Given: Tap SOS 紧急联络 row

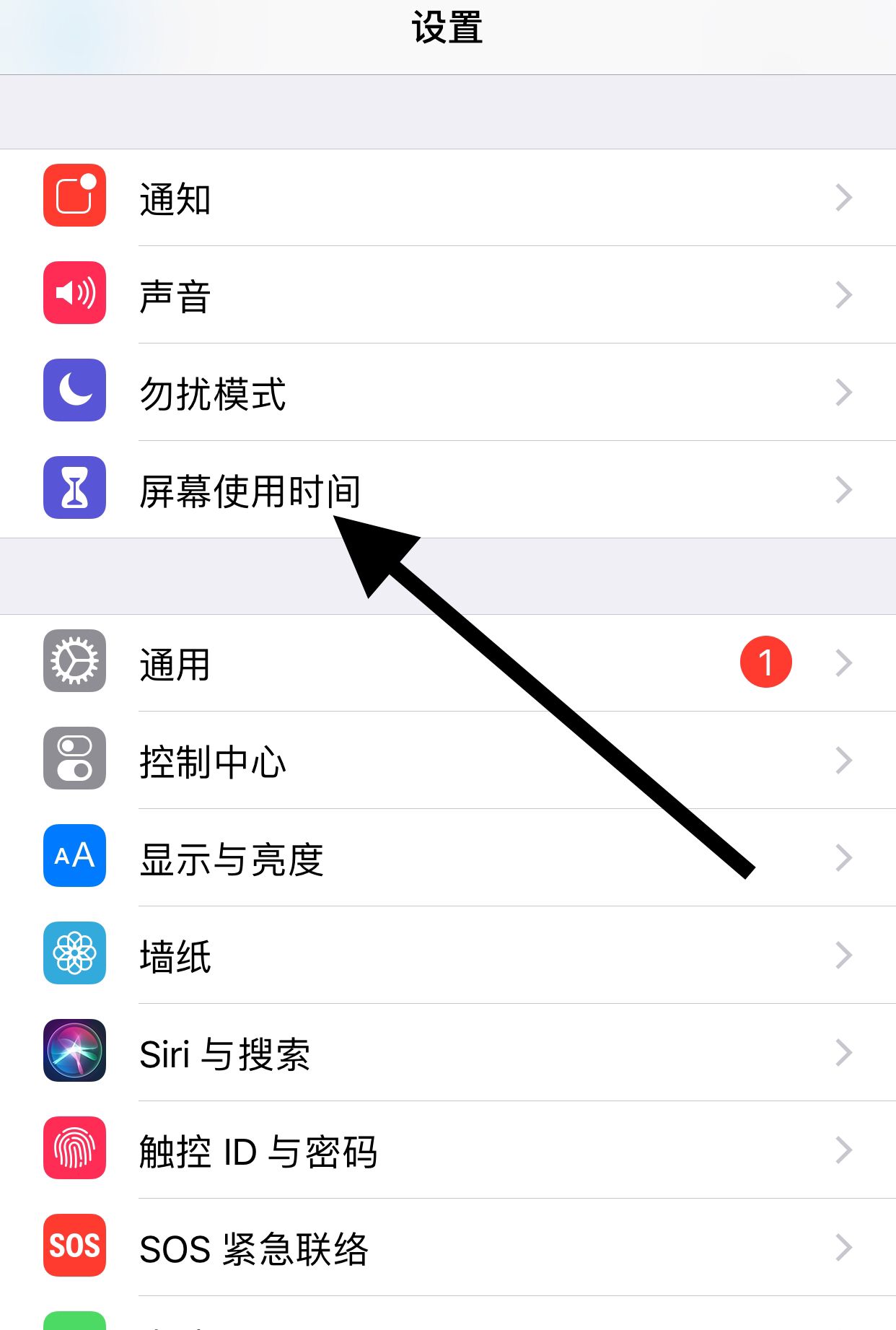Looking at the screenshot, I should 447,1248.
